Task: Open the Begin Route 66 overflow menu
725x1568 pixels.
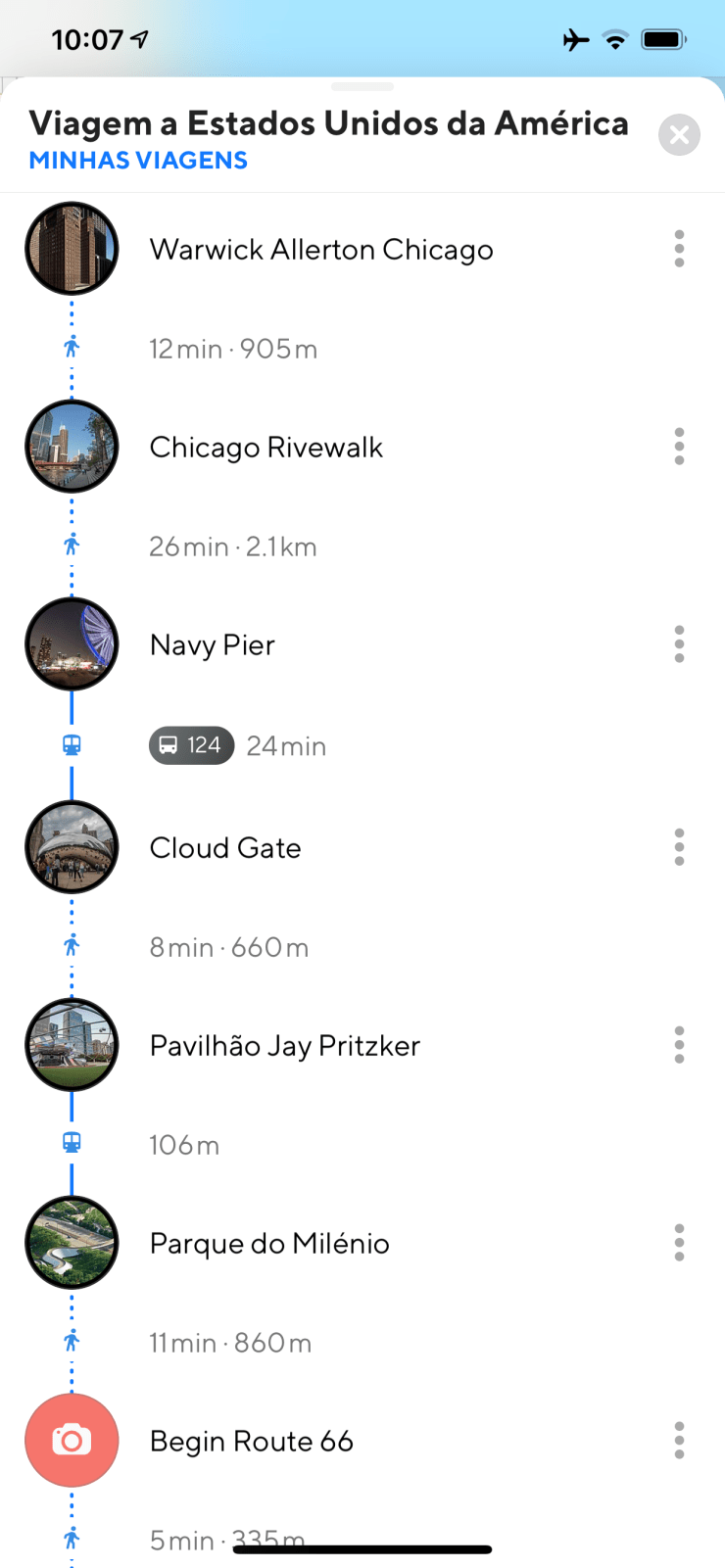Action: 679,1442
